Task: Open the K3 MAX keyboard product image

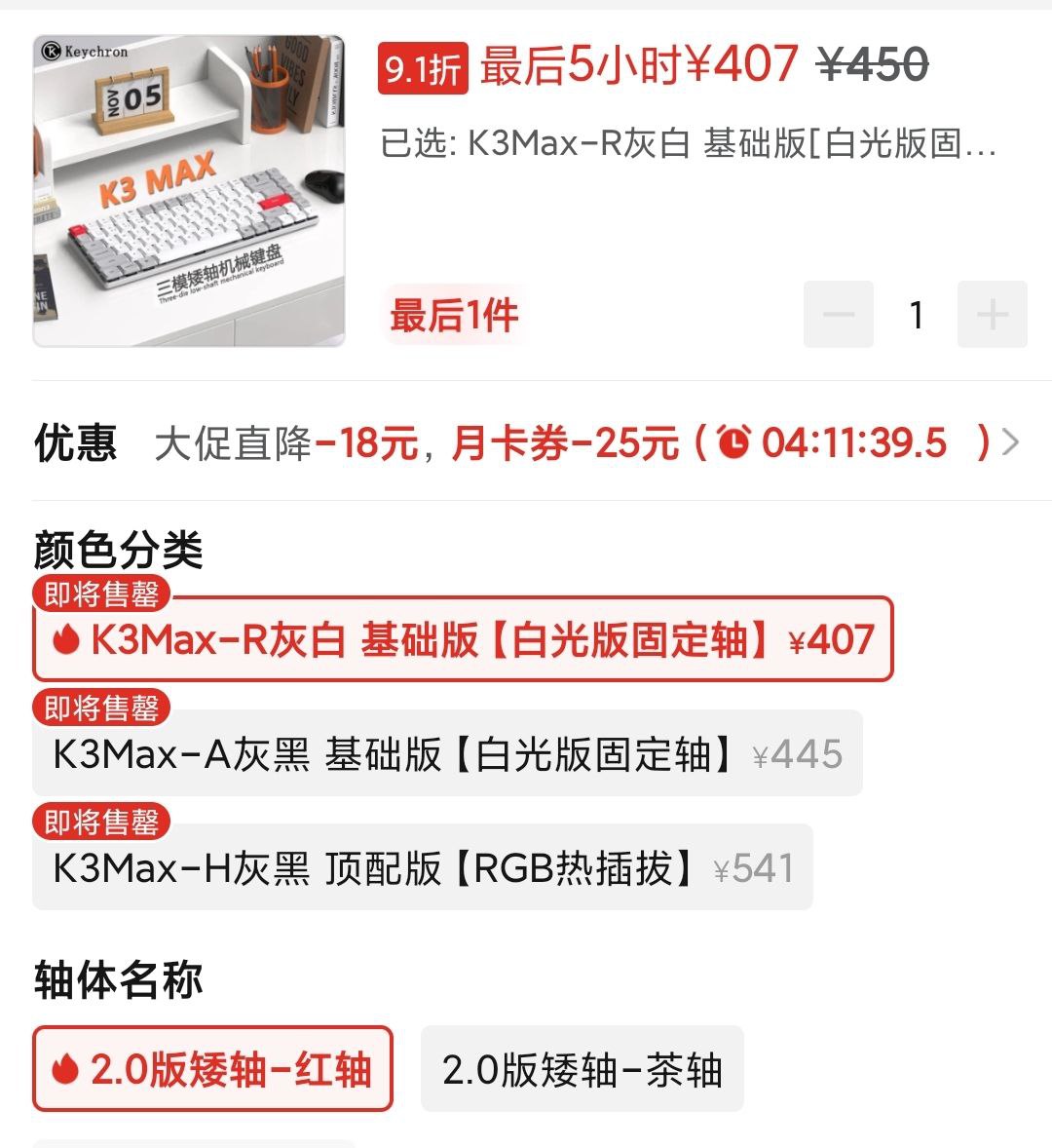Action: coord(189,191)
